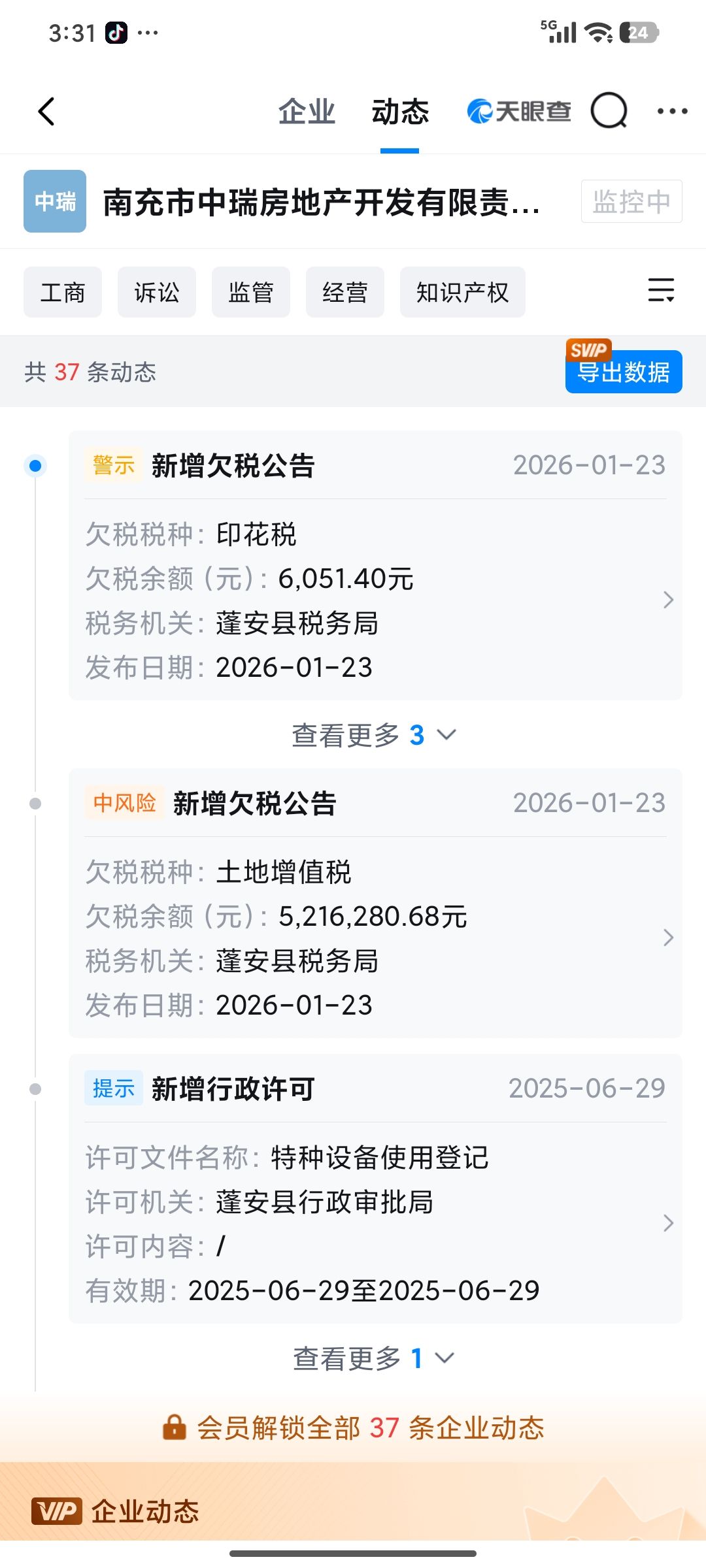Expand 查看更多 1 under the permit card
706x1568 pixels.
[x=374, y=1359]
